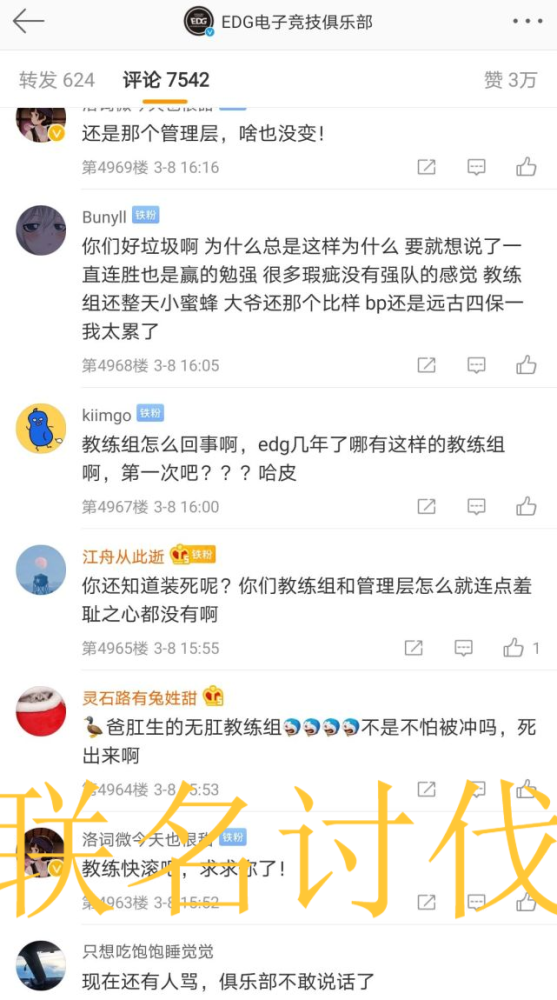This screenshot has width=557, height=1000.
Task: Repost kiimgo's comment on 第4967楼
Action: click(x=426, y=507)
